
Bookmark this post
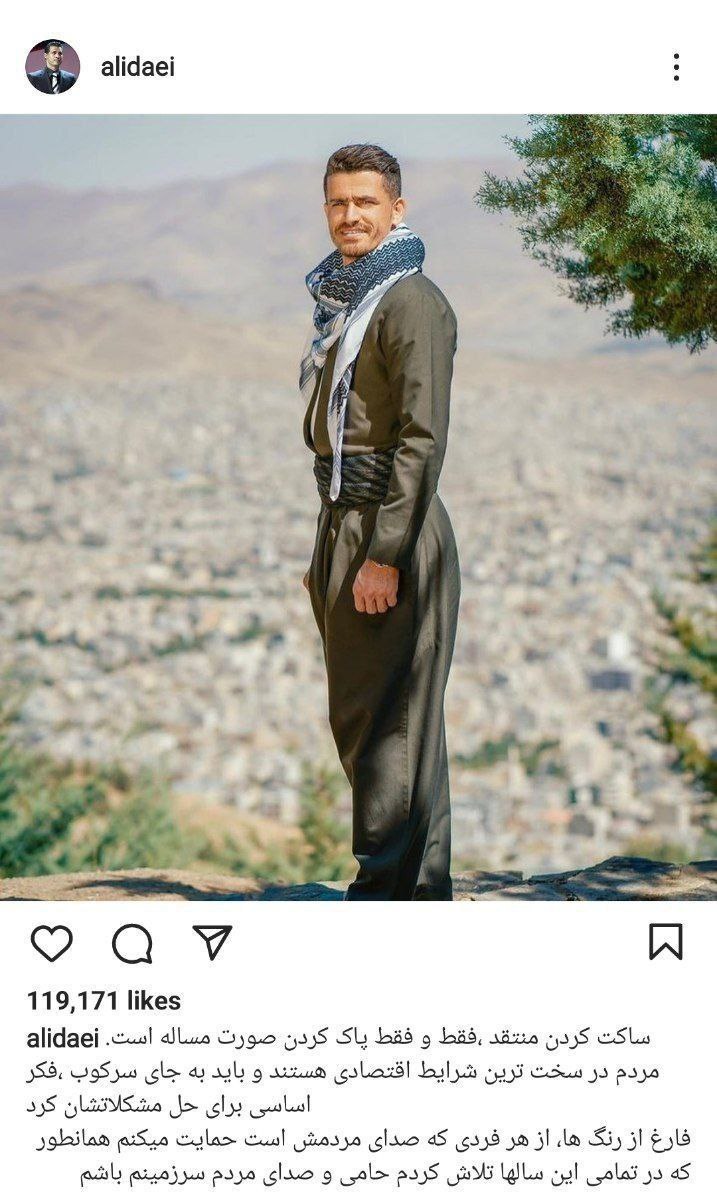665,942
